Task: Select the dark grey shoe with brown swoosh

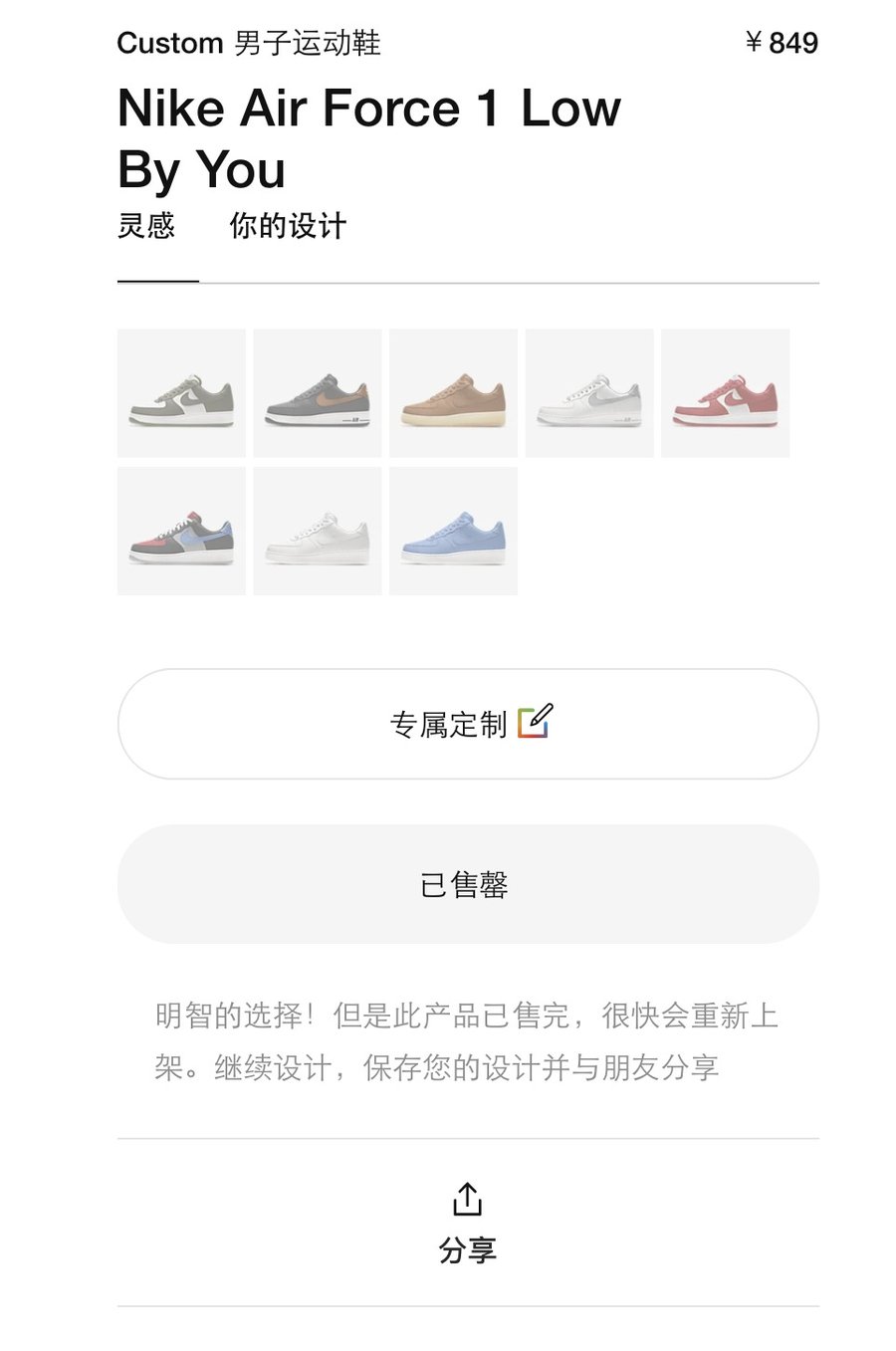Action: click(x=318, y=393)
